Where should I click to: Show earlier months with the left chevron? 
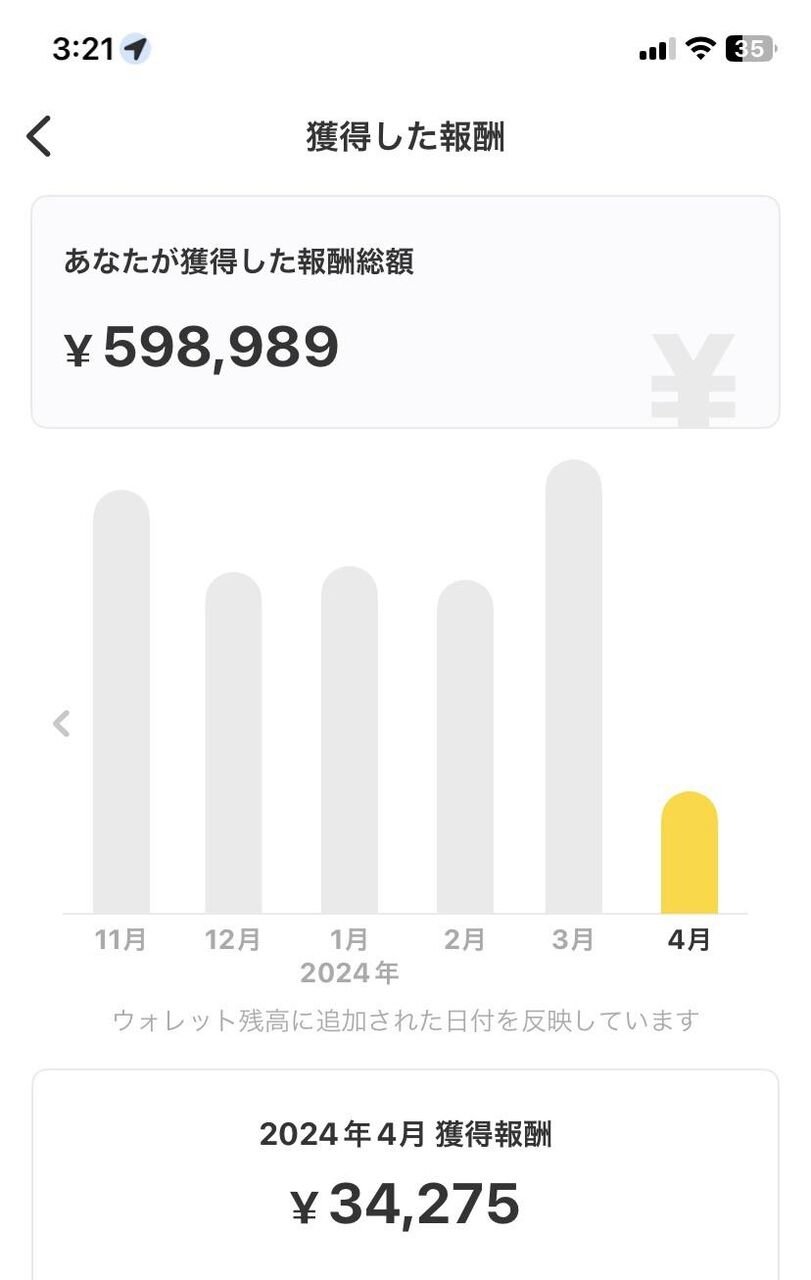click(62, 723)
